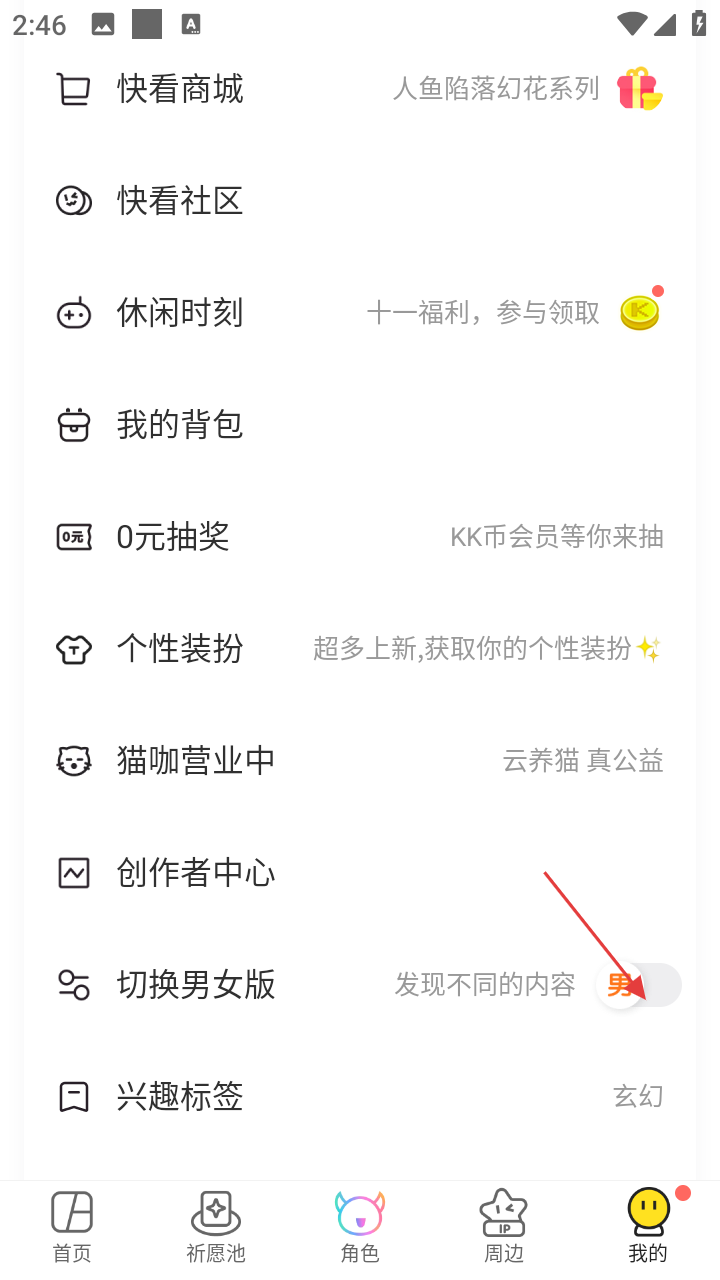This screenshot has height=1280, width=720.
Task: Open 猫咖营业中 row
Action: pos(196,761)
